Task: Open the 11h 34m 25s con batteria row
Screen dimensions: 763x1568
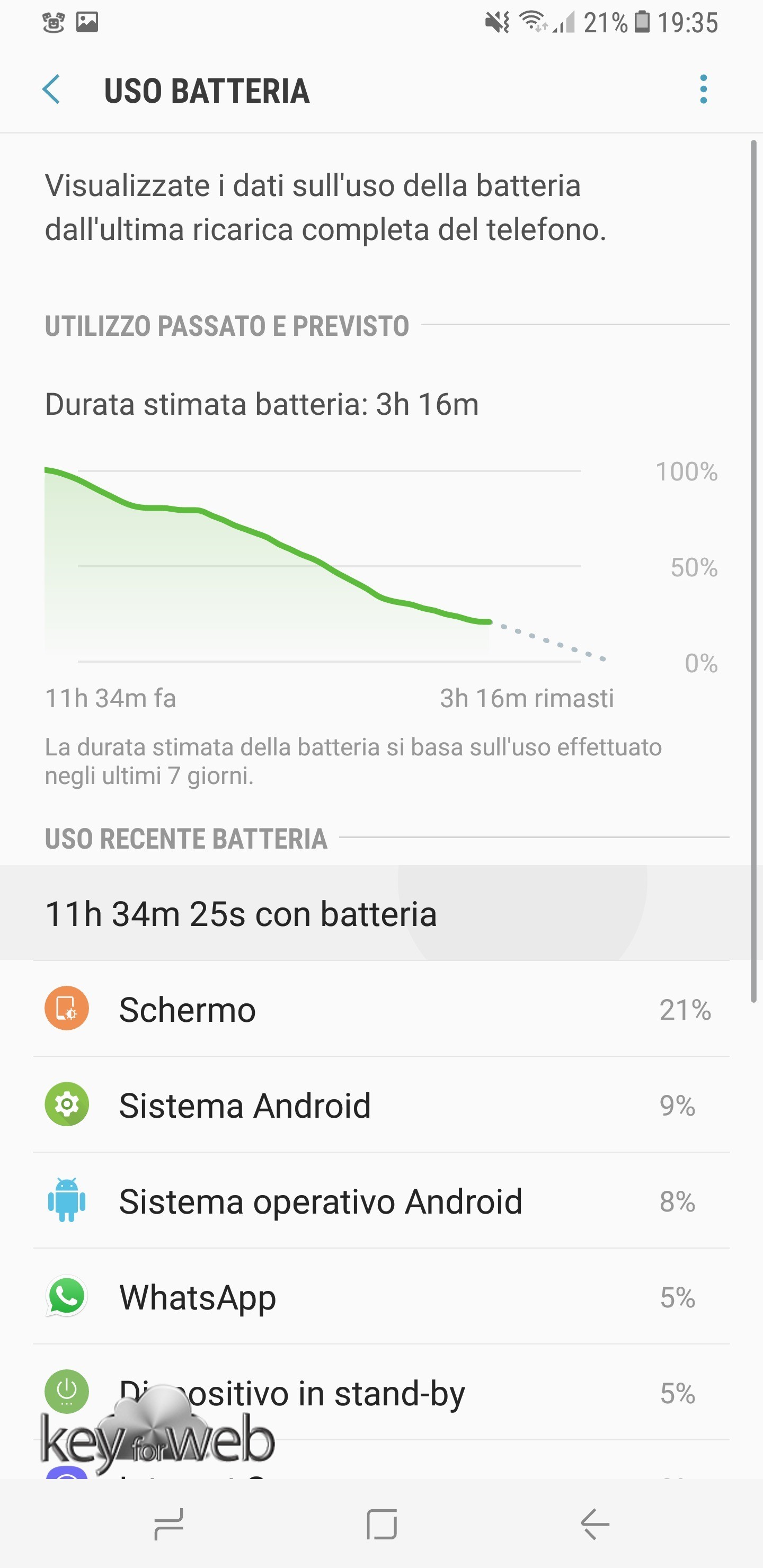Action: [x=381, y=914]
